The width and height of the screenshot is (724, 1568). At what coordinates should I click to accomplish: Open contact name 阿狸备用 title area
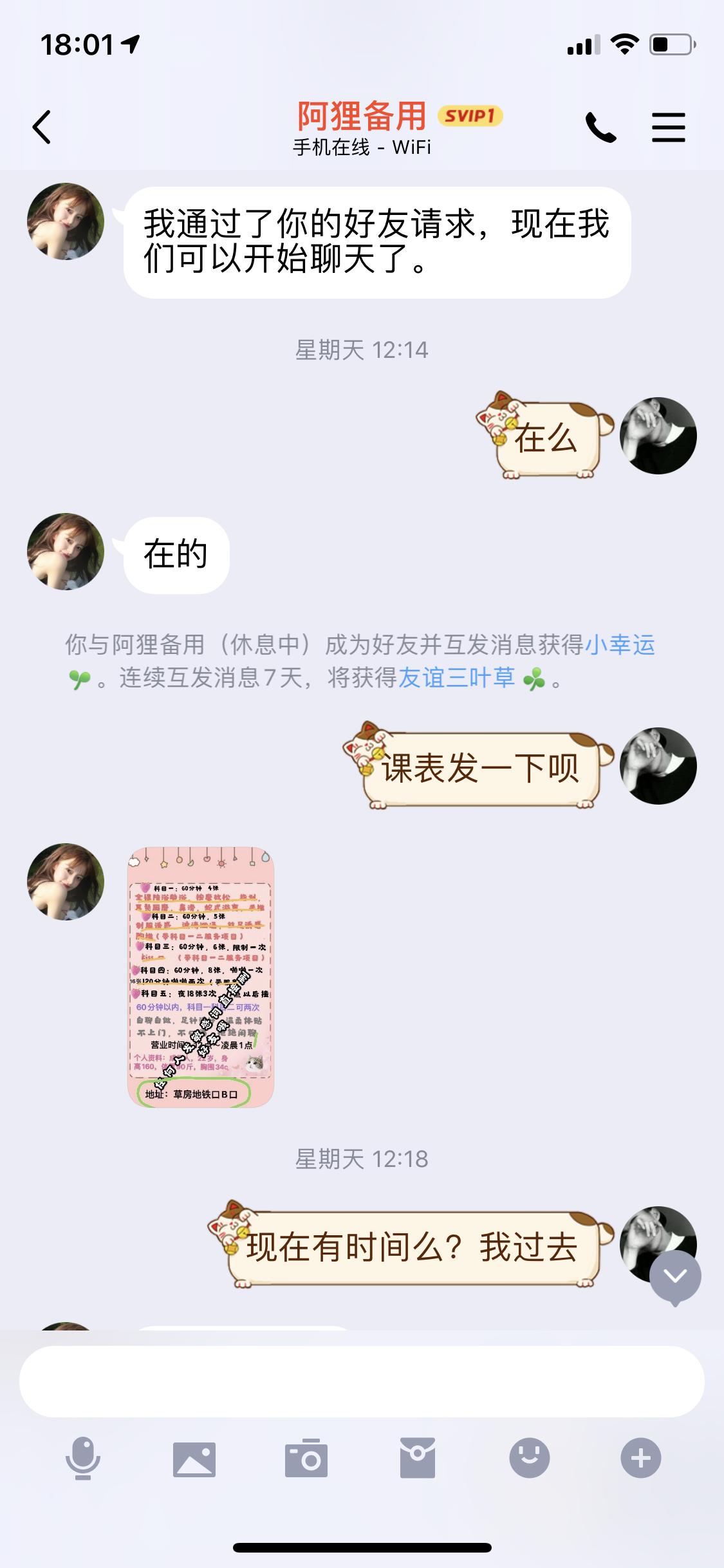coord(360,115)
